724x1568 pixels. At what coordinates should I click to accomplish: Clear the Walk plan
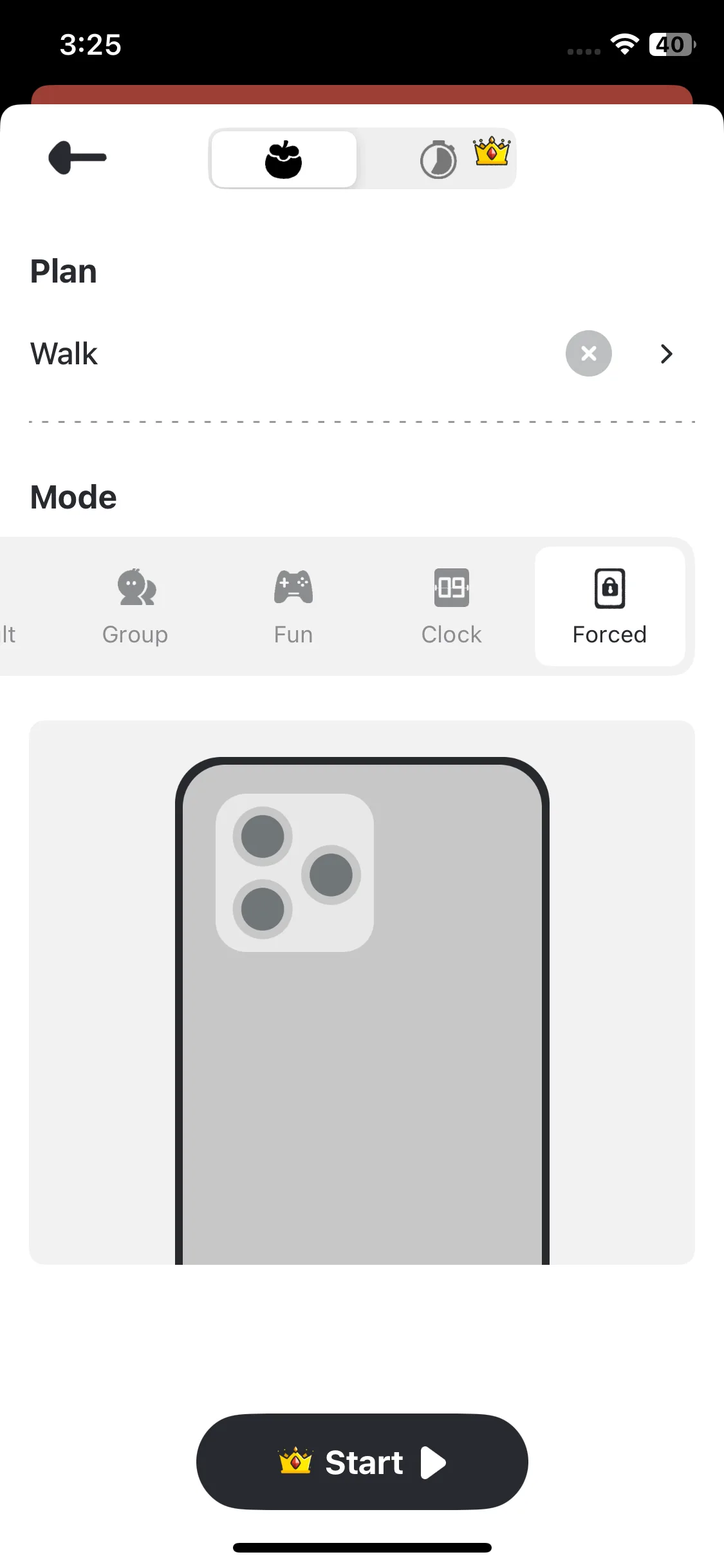588,353
